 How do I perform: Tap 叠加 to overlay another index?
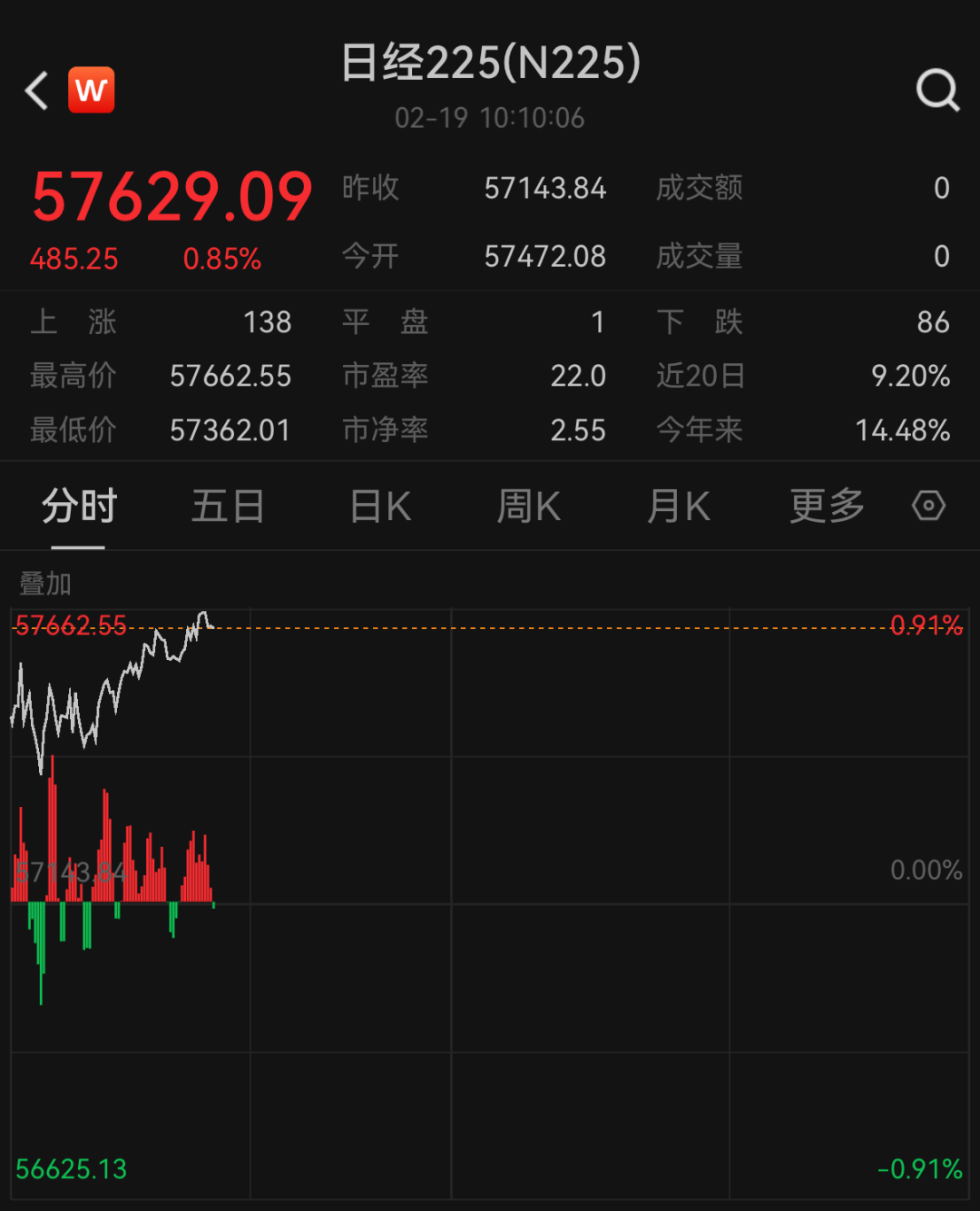[45, 584]
